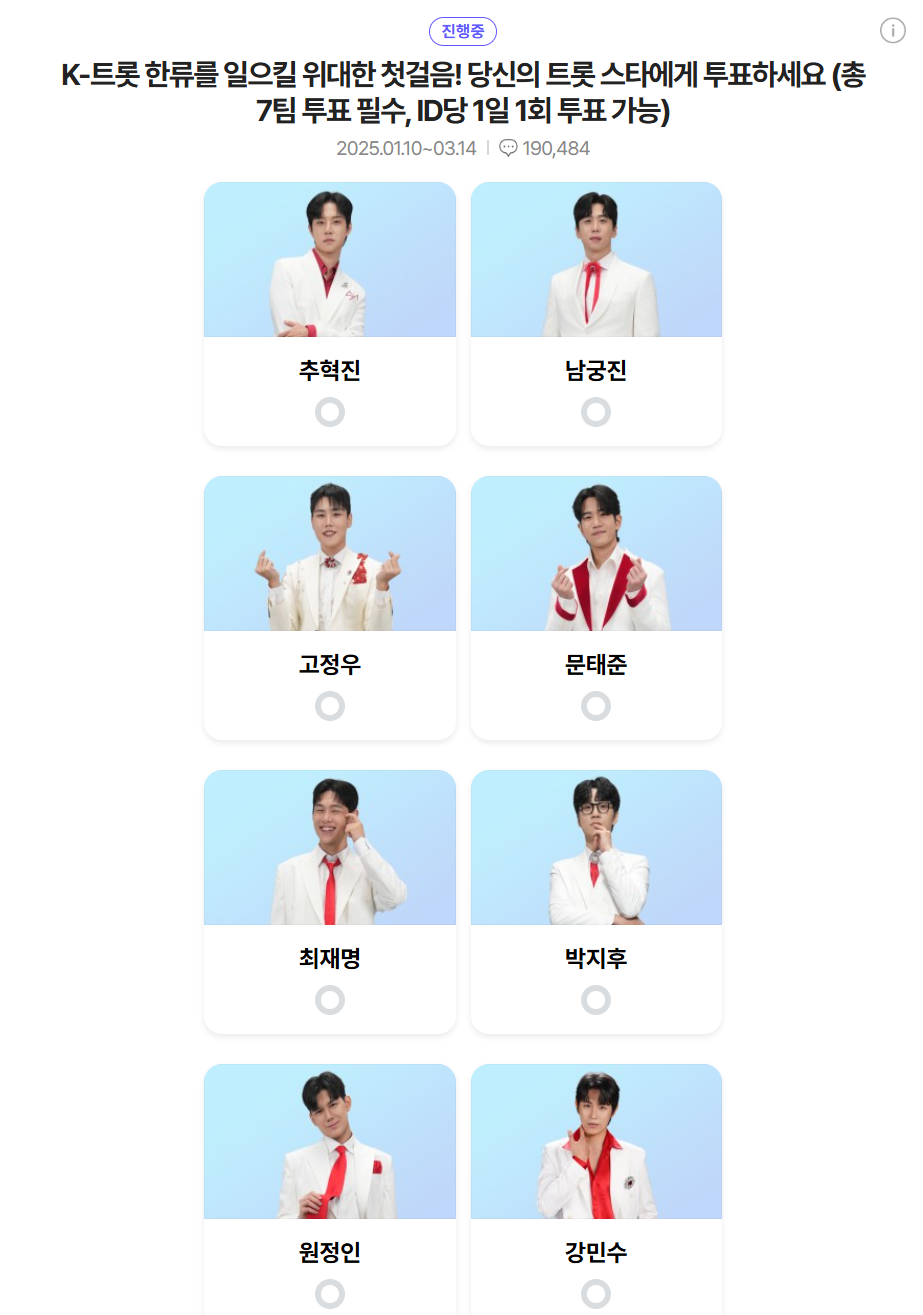Screen dimensions: 923x1315
Task: Open 문태준's profile photo
Action: 596,553
